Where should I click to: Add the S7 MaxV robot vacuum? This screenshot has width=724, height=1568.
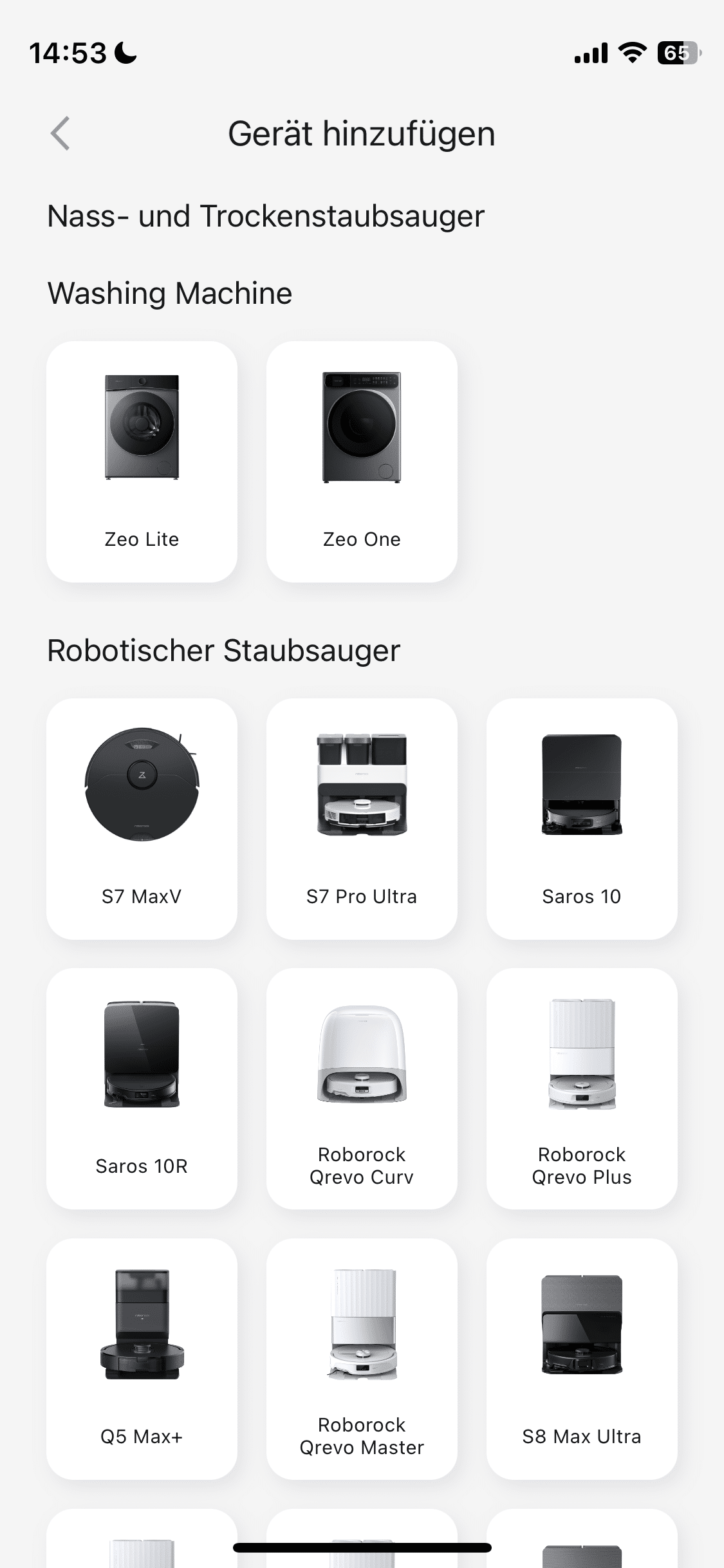click(x=142, y=819)
